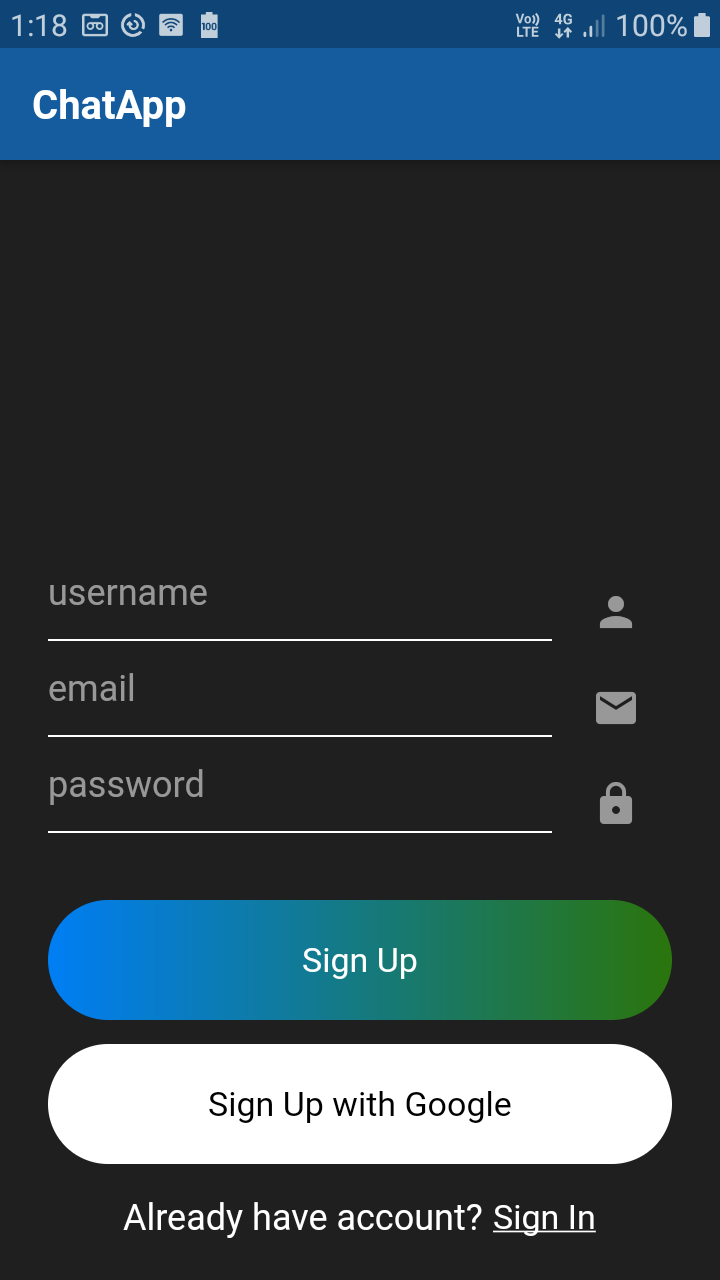Click the person icon beside username field

615,611
